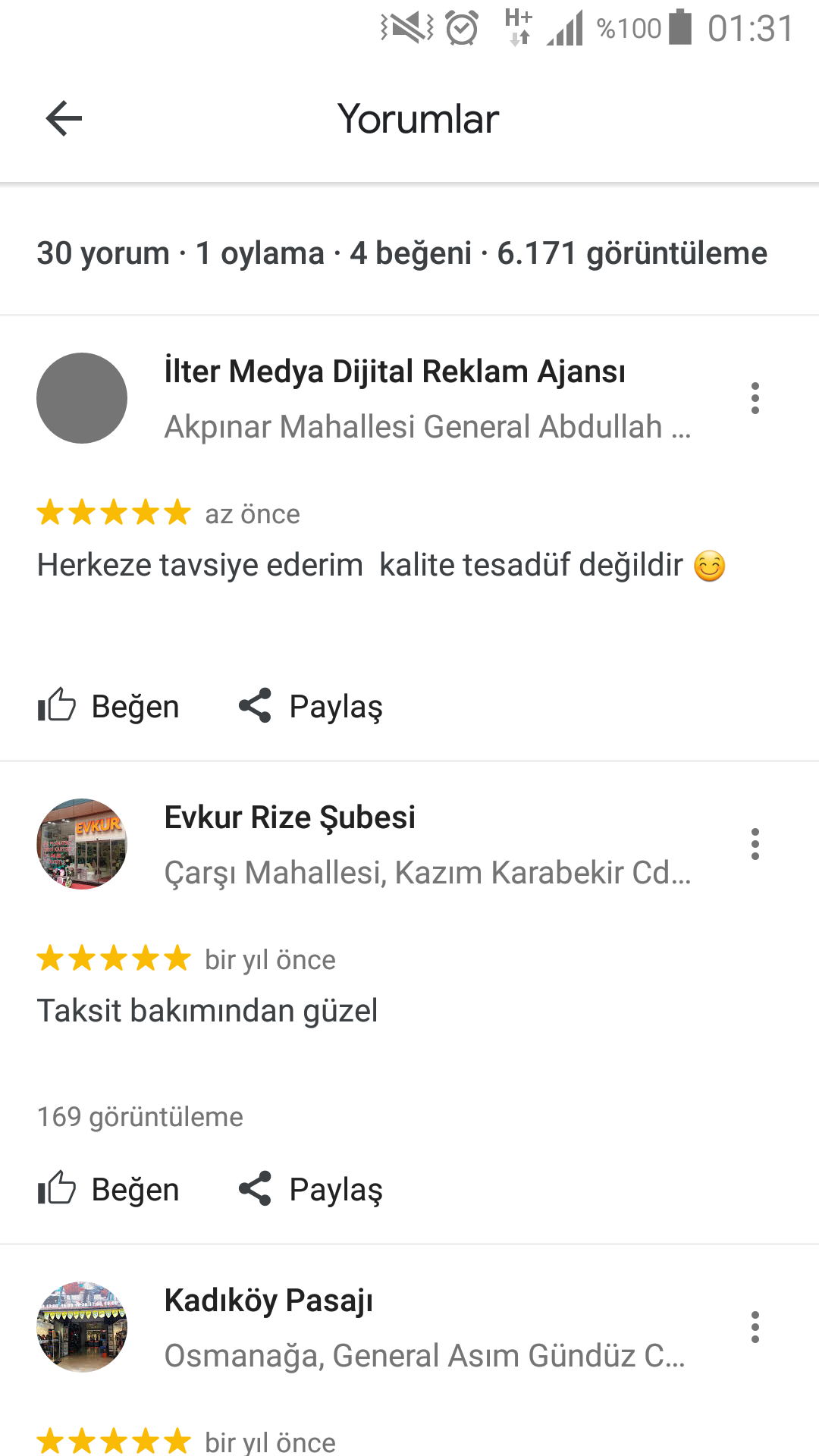Open İlter Medya Dijital Reklam Ajansı place
This screenshot has width=819, height=1456.
tap(394, 372)
